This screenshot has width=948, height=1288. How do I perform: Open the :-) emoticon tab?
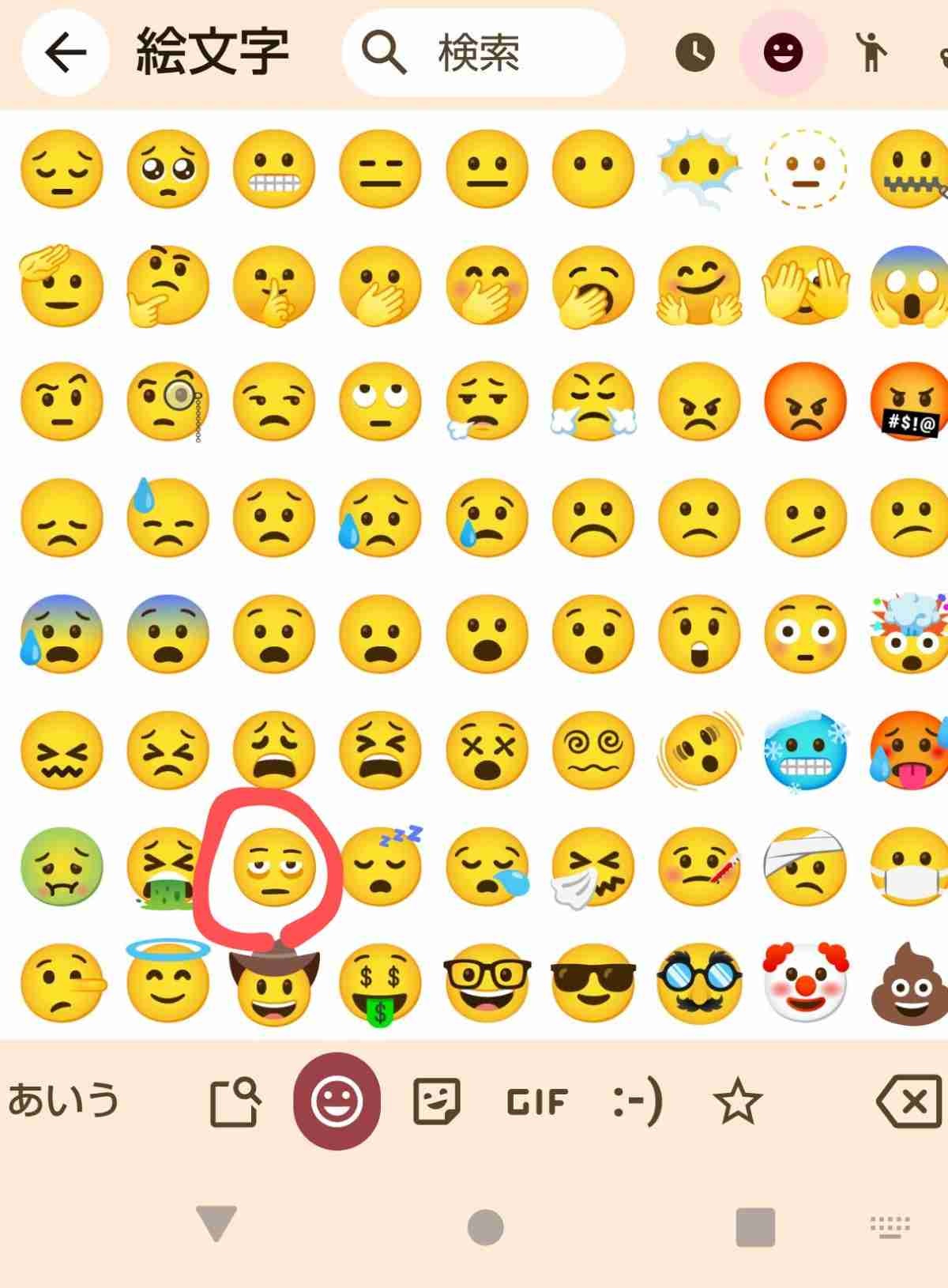(637, 1101)
